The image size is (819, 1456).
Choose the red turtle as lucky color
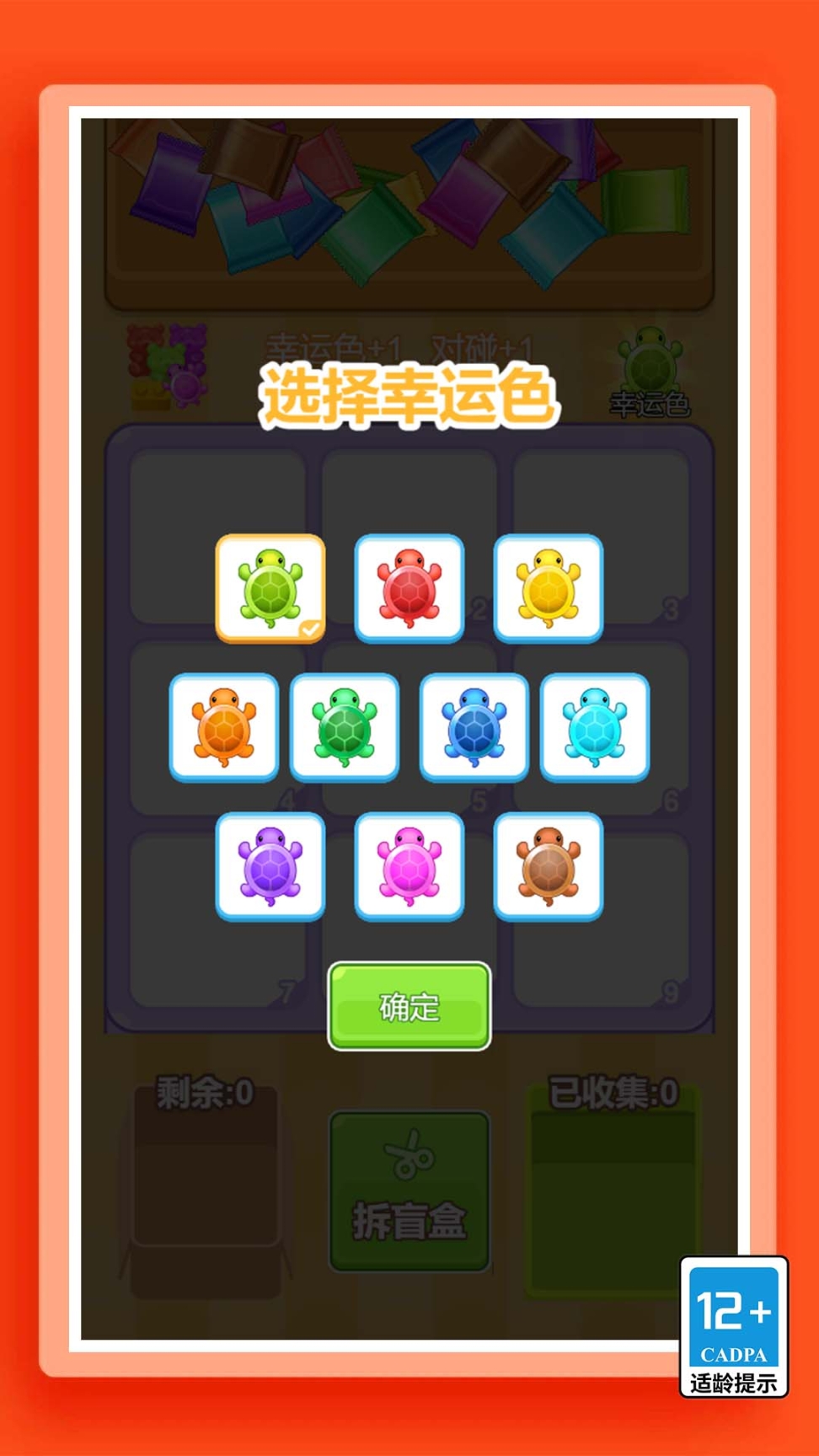[409, 588]
